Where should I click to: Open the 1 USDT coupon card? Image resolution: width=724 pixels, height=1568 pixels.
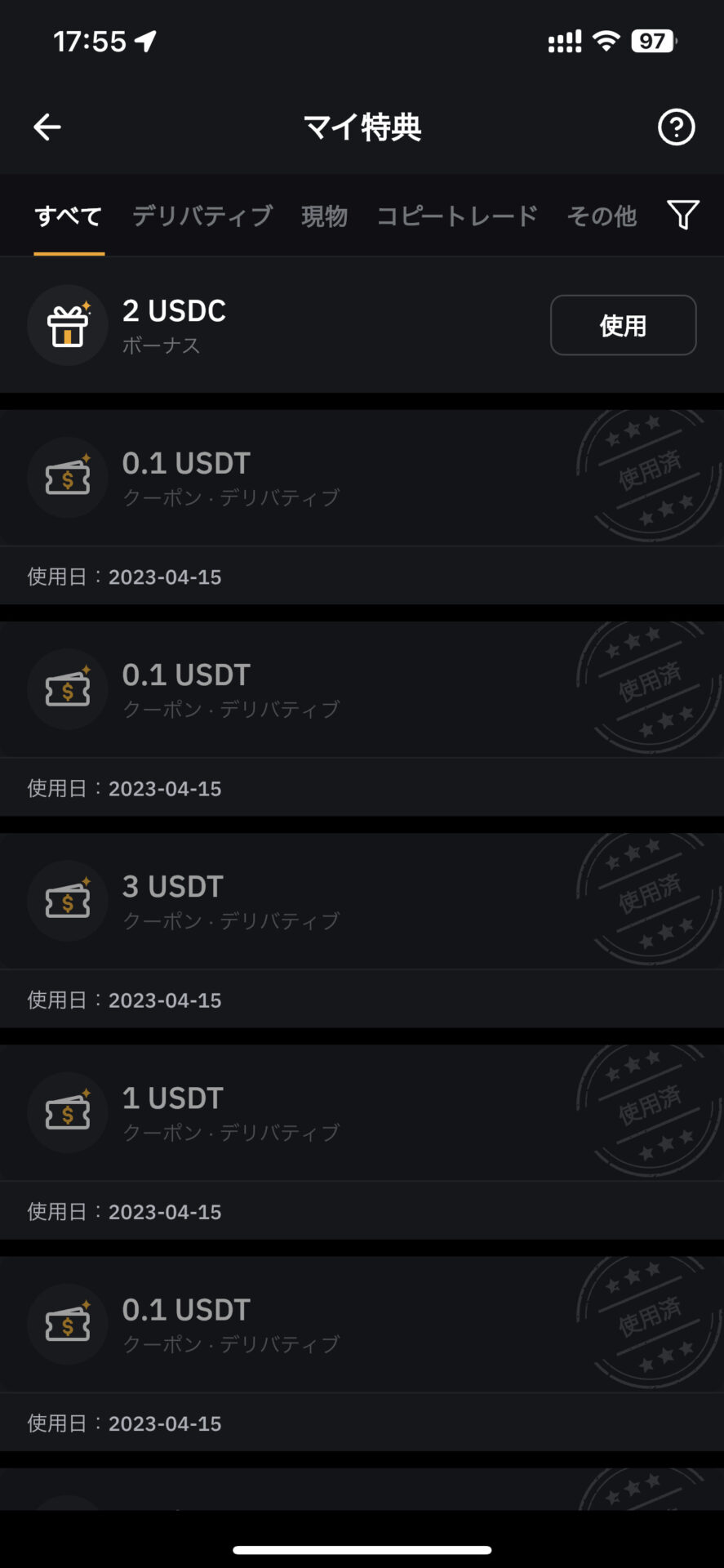pos(362,1142)
